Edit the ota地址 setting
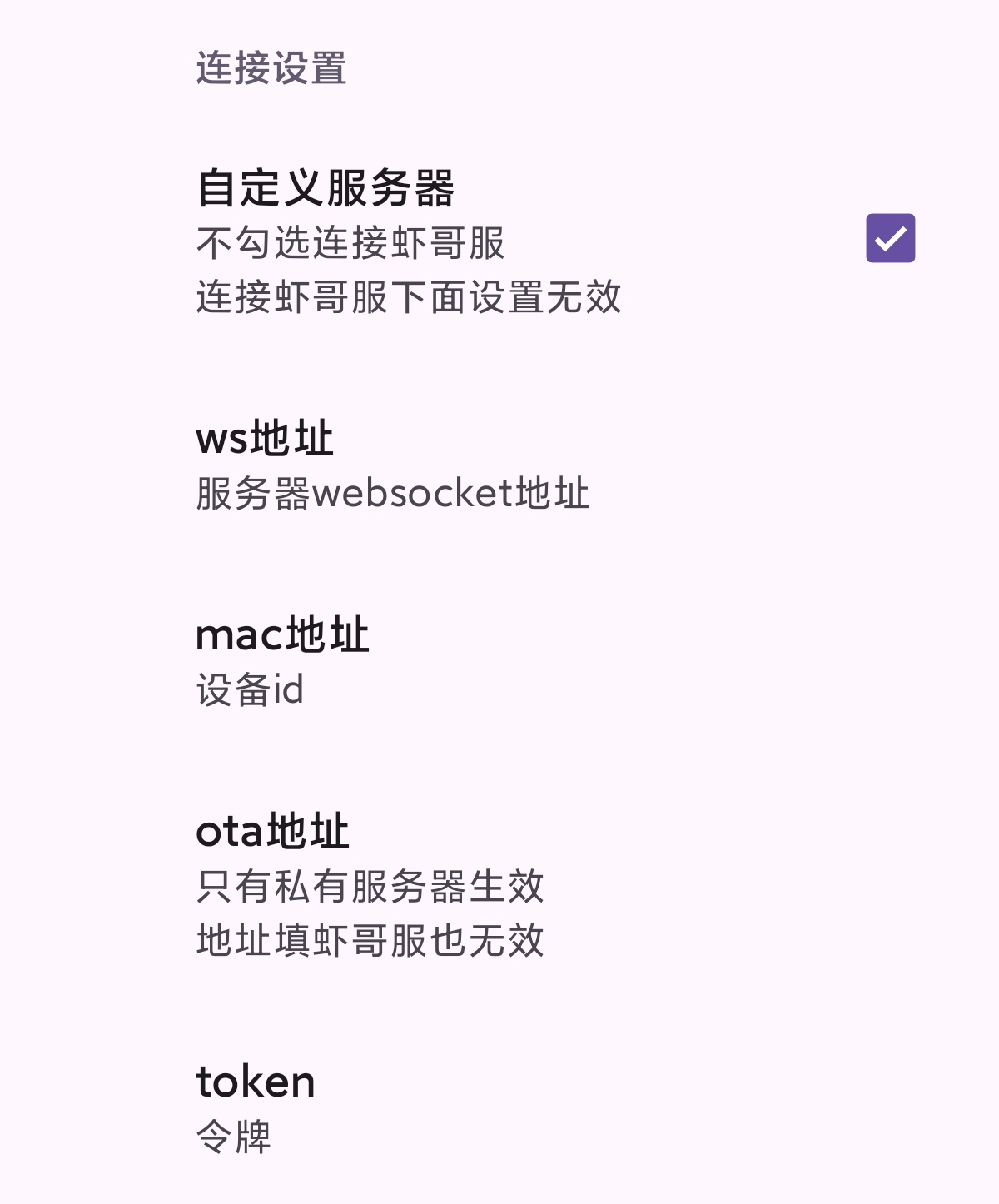The image size is (999, 1204). [x=370, y=885]
